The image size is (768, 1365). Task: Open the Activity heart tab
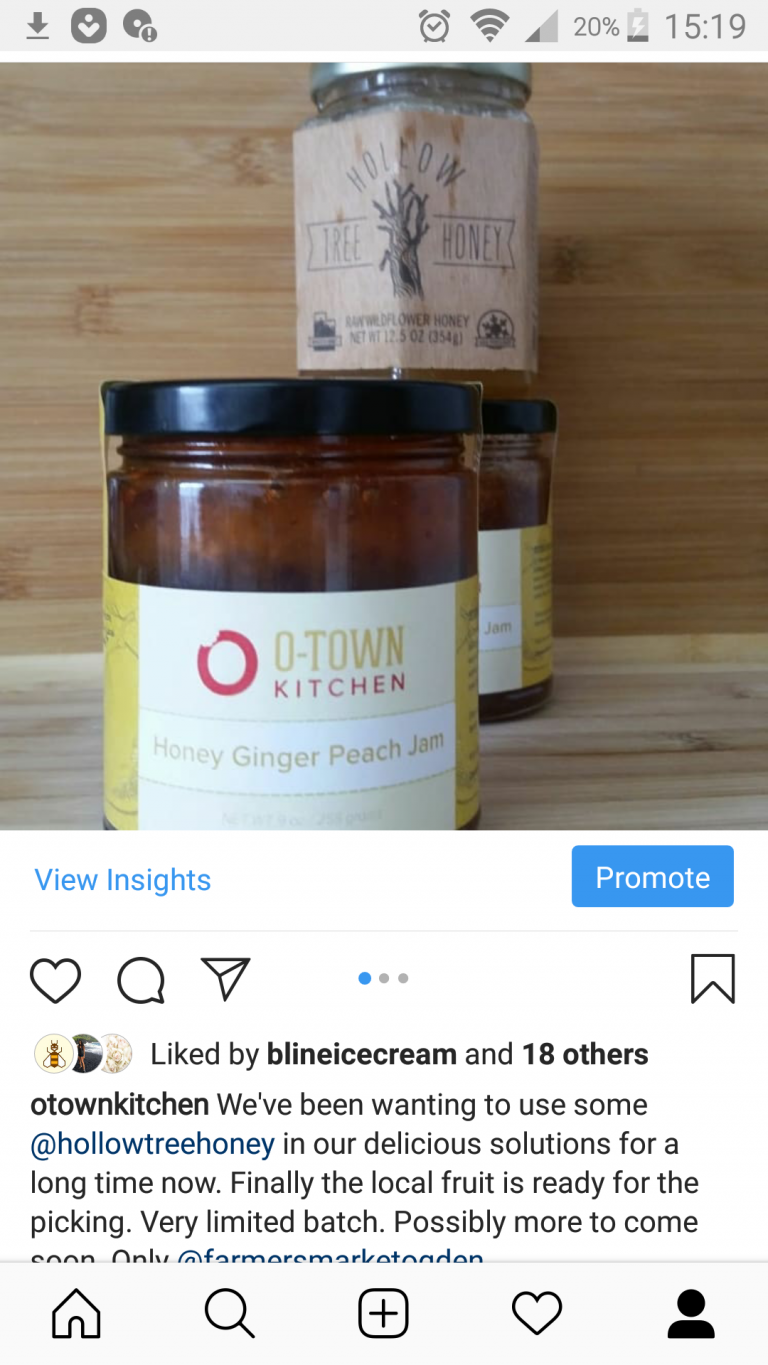[537, 1313]
